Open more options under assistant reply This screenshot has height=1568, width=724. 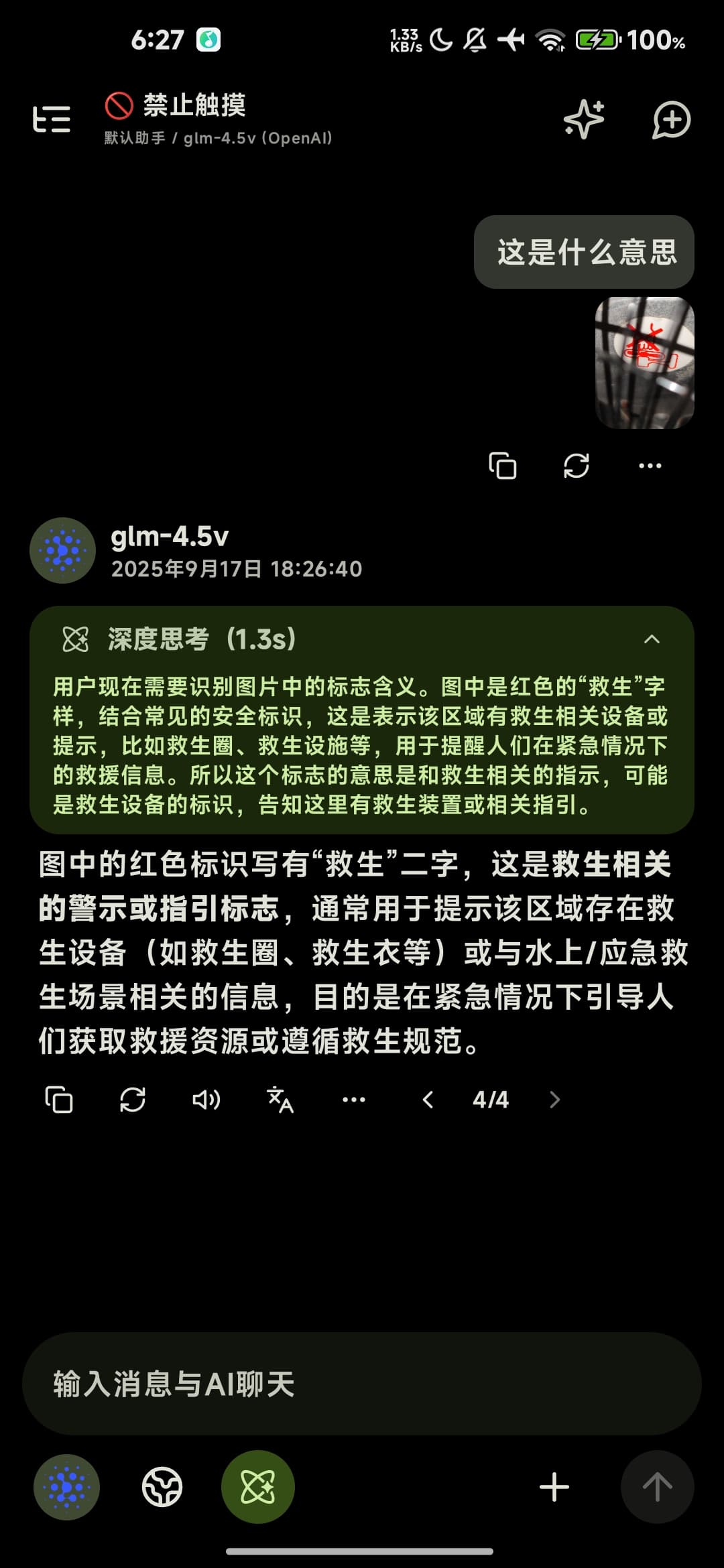pyautogui.click(x=354, y=1100)
